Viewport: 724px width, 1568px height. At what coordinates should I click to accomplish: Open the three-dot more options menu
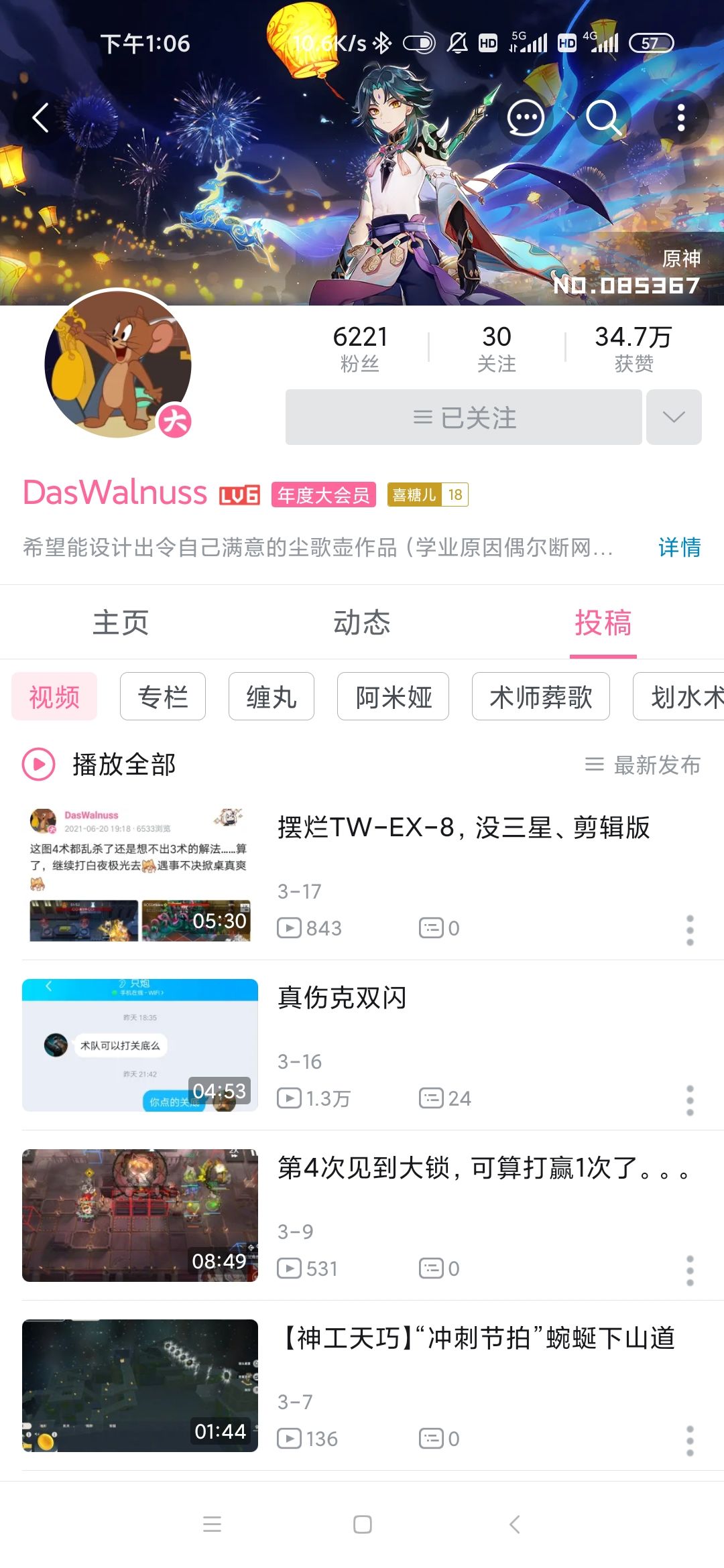680,117
